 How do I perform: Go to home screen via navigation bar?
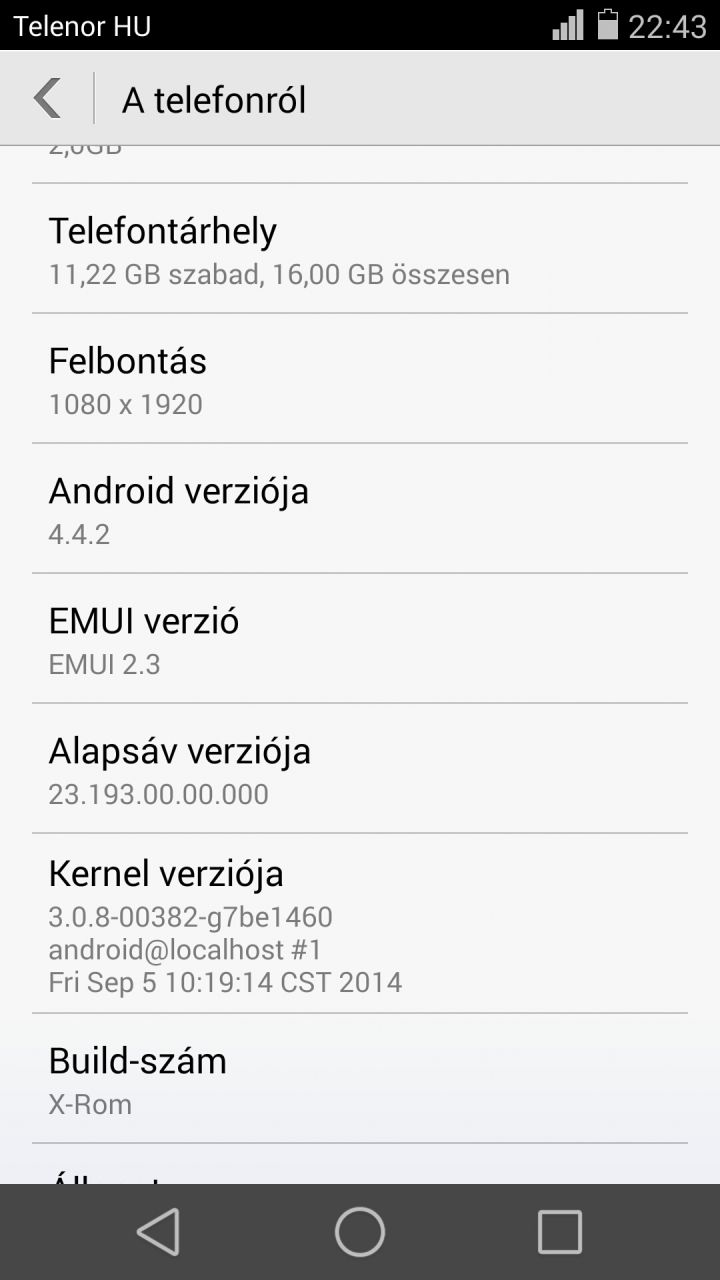point(360,1231)
